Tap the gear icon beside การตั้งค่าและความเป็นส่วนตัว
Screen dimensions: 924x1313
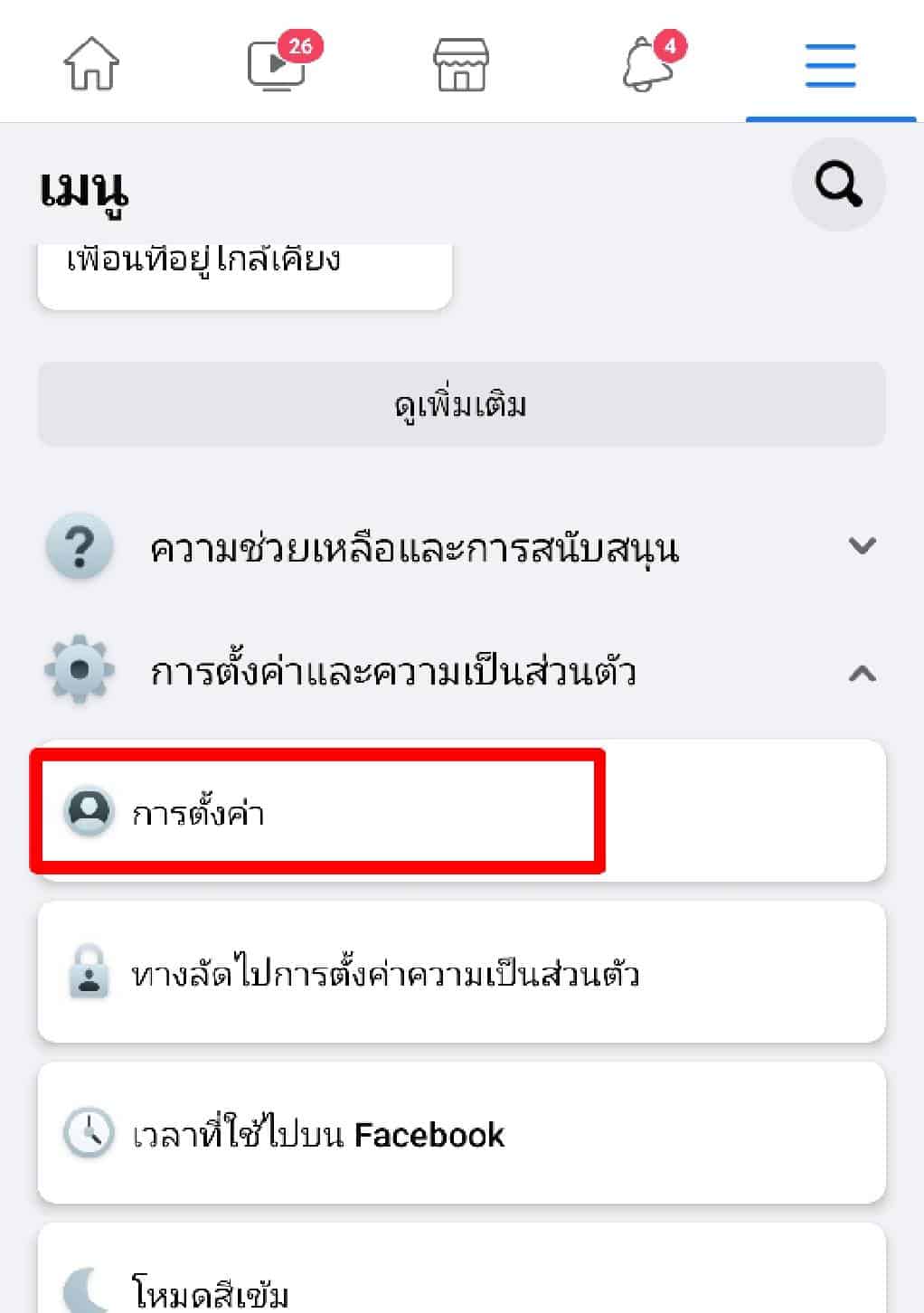(x=80, y=671)
